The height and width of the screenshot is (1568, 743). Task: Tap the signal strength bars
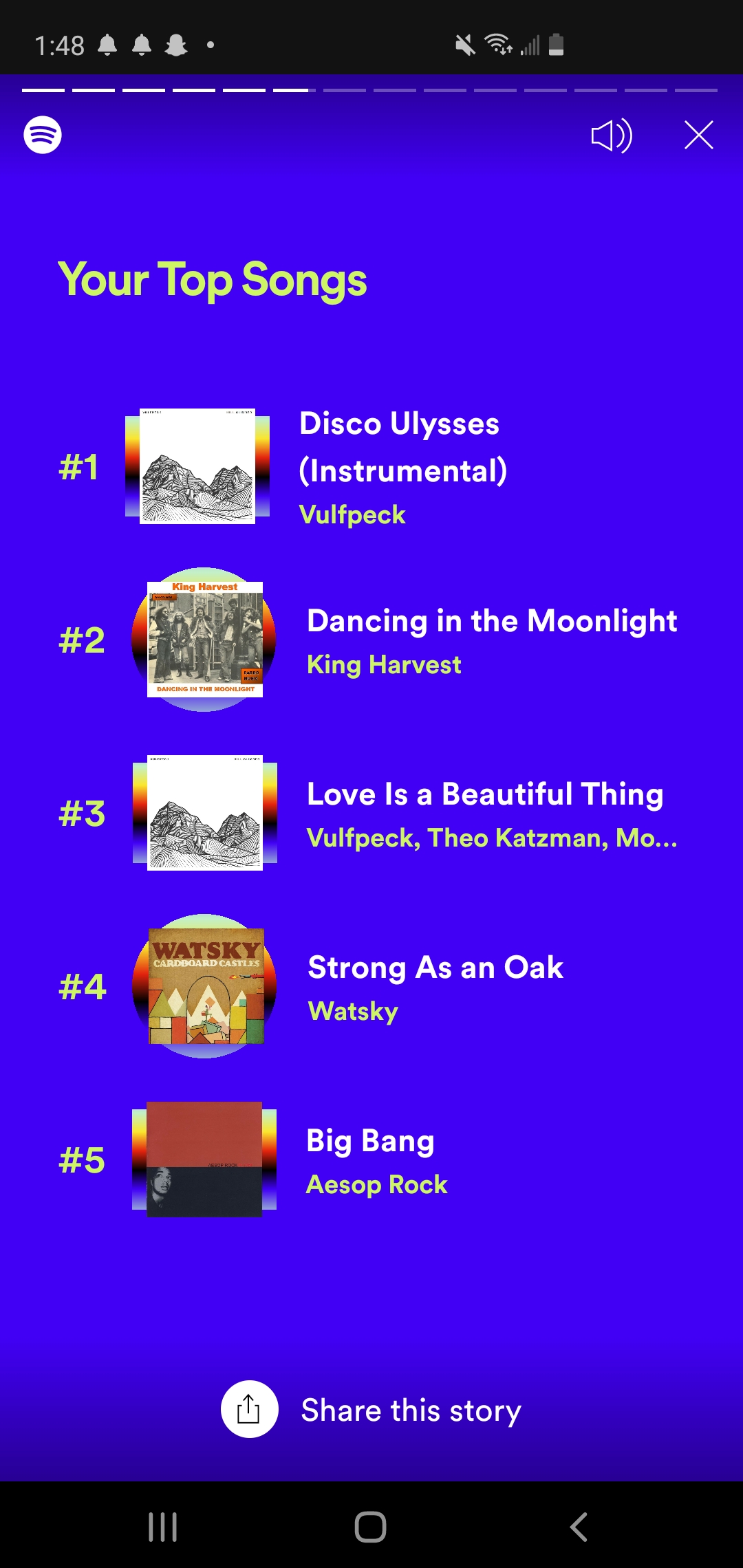(x=529, y=45)
